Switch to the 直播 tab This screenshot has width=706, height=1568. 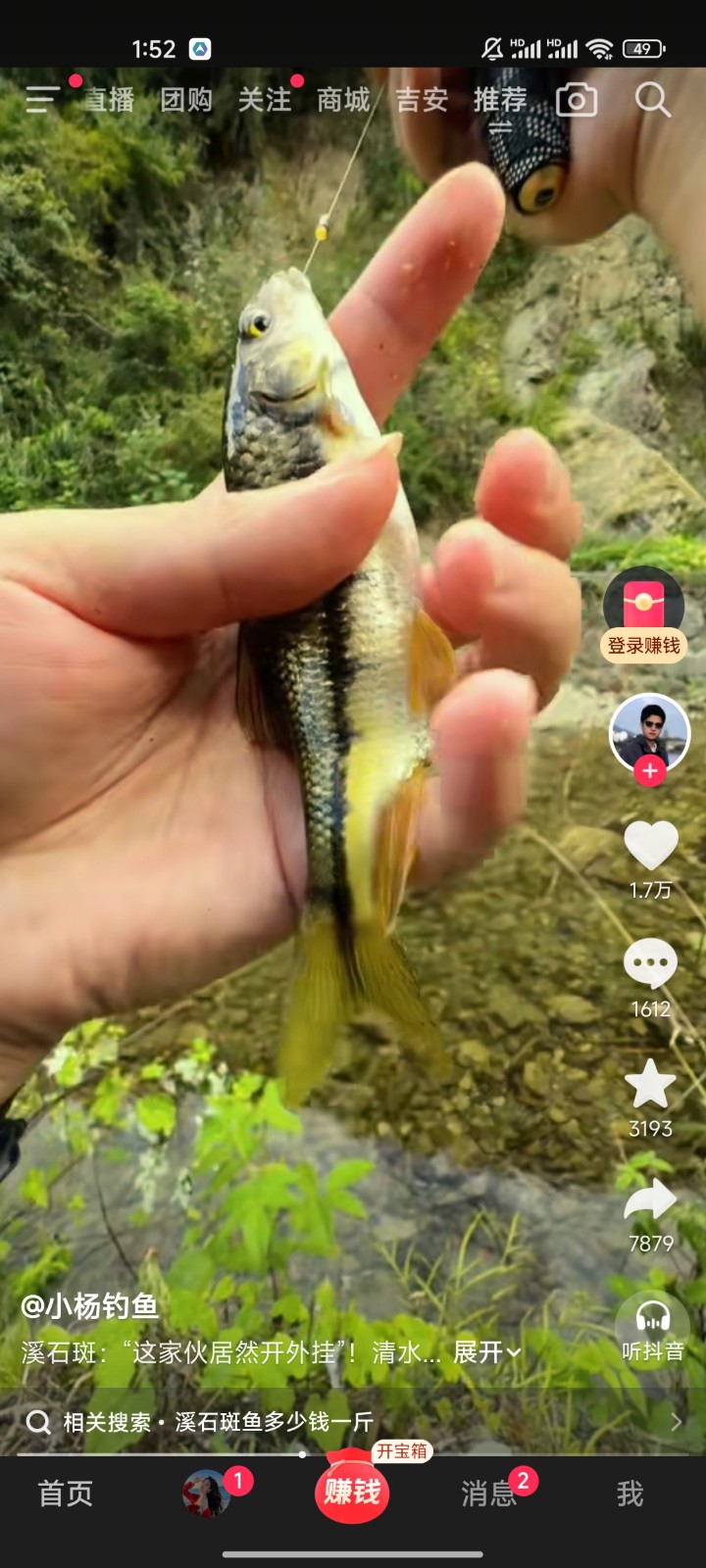coord(108,99)
